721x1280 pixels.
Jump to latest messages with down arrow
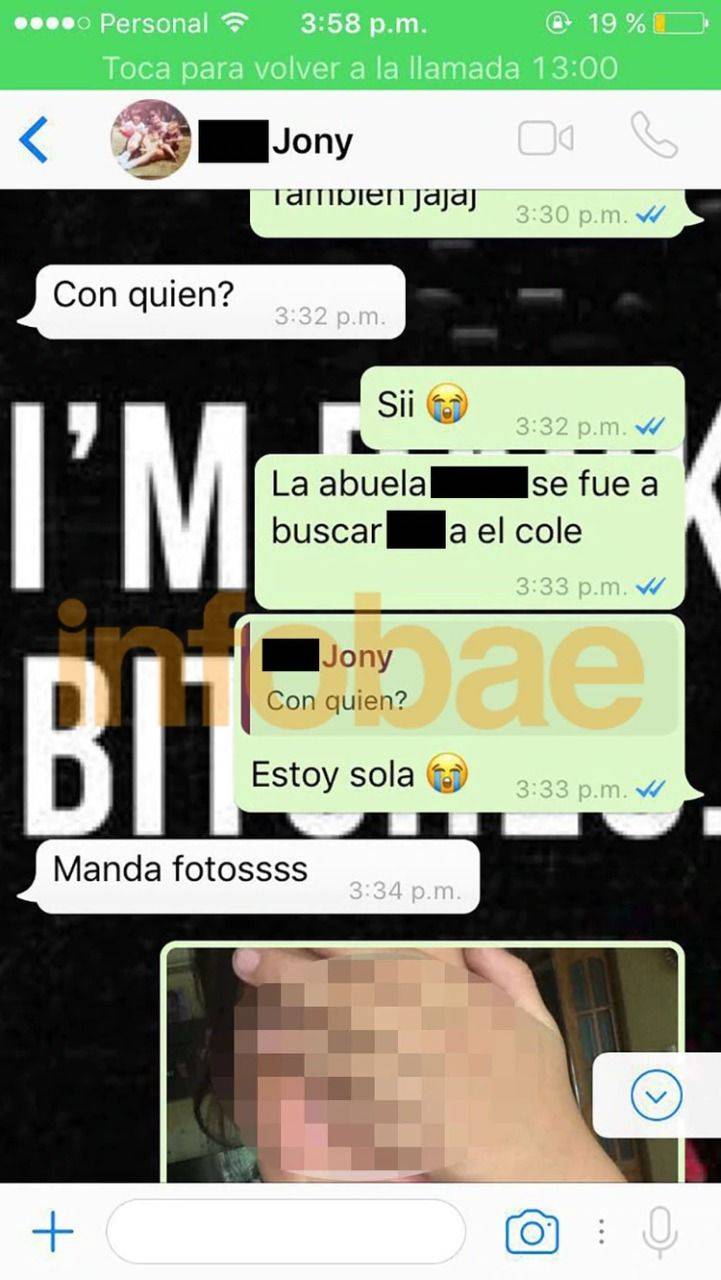pos(656,1097)
